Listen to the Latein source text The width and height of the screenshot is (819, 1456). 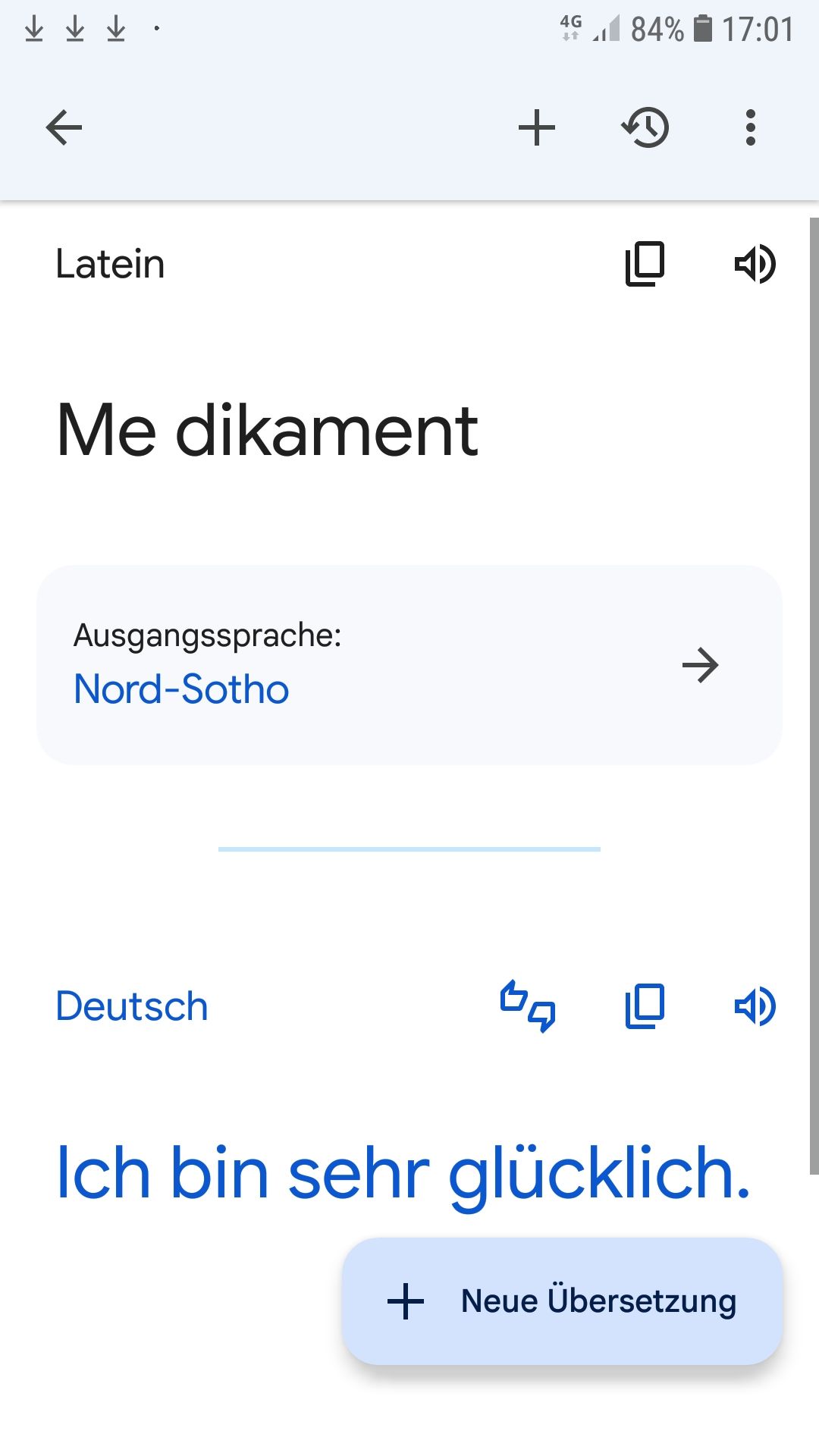tap(755, 264)
